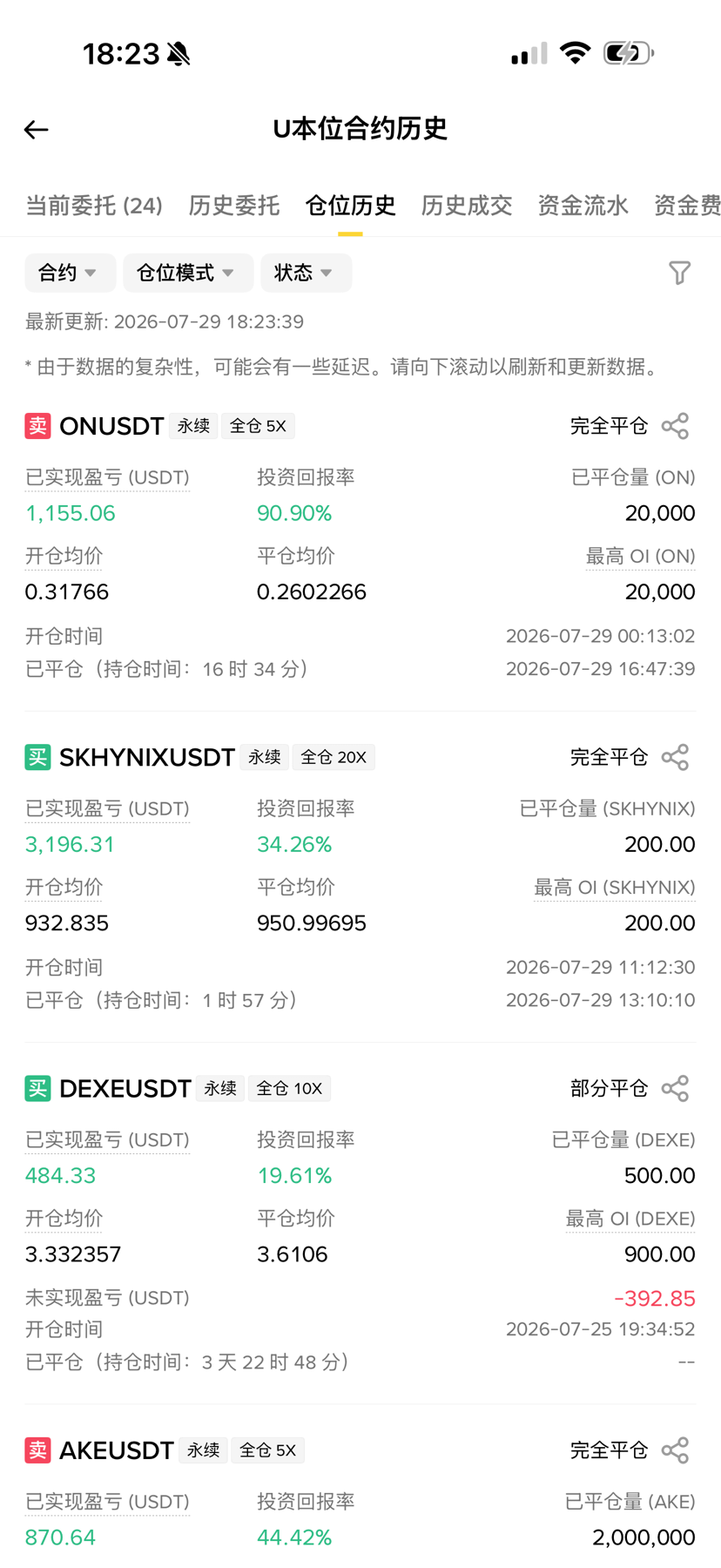Tap 开仓均价 label under DEXEUSDT
The width and height of the screenshot is (721, 1568).
coord(64,1219)
